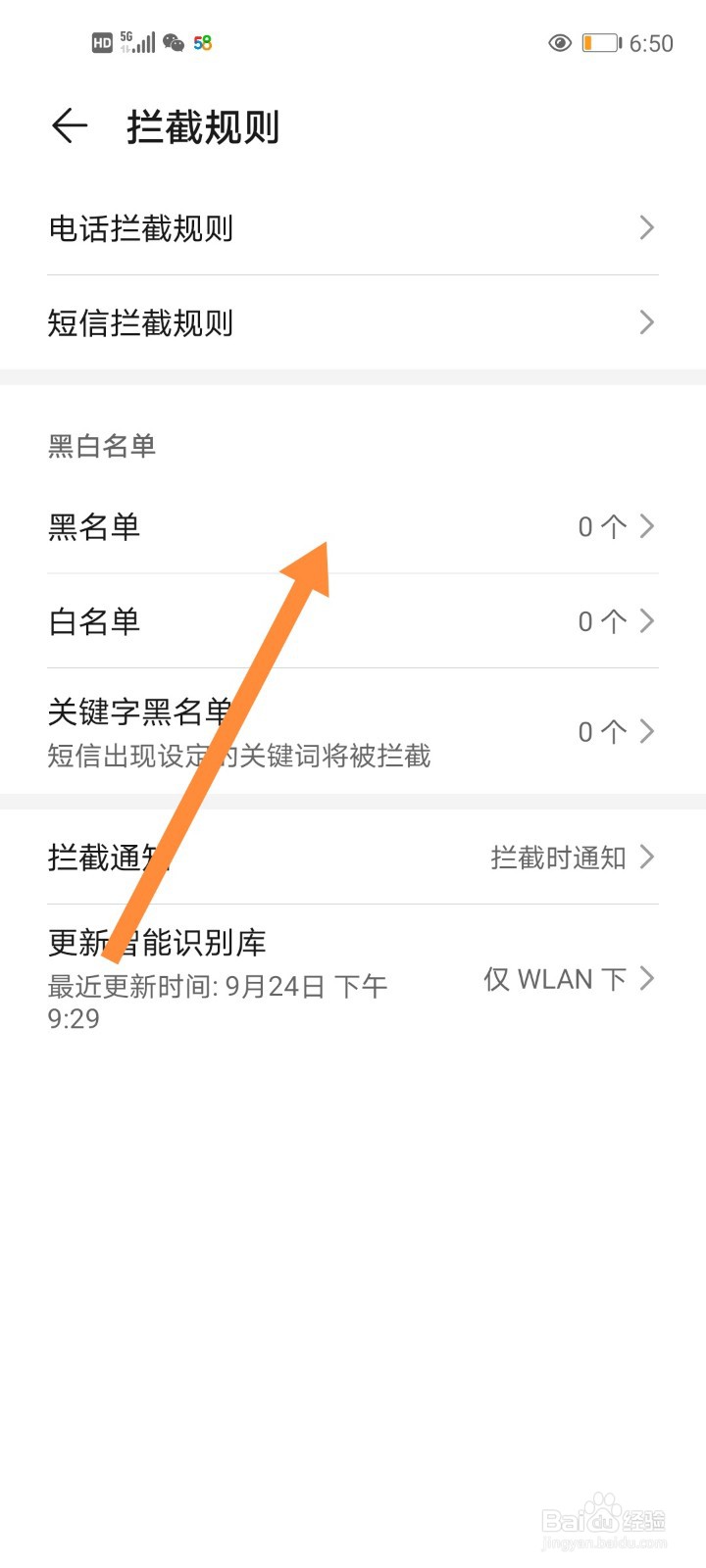This screenshot has height=1568, width=706.
Task: Click the 5G signal strength icon
Action: (x=137, y=42)
